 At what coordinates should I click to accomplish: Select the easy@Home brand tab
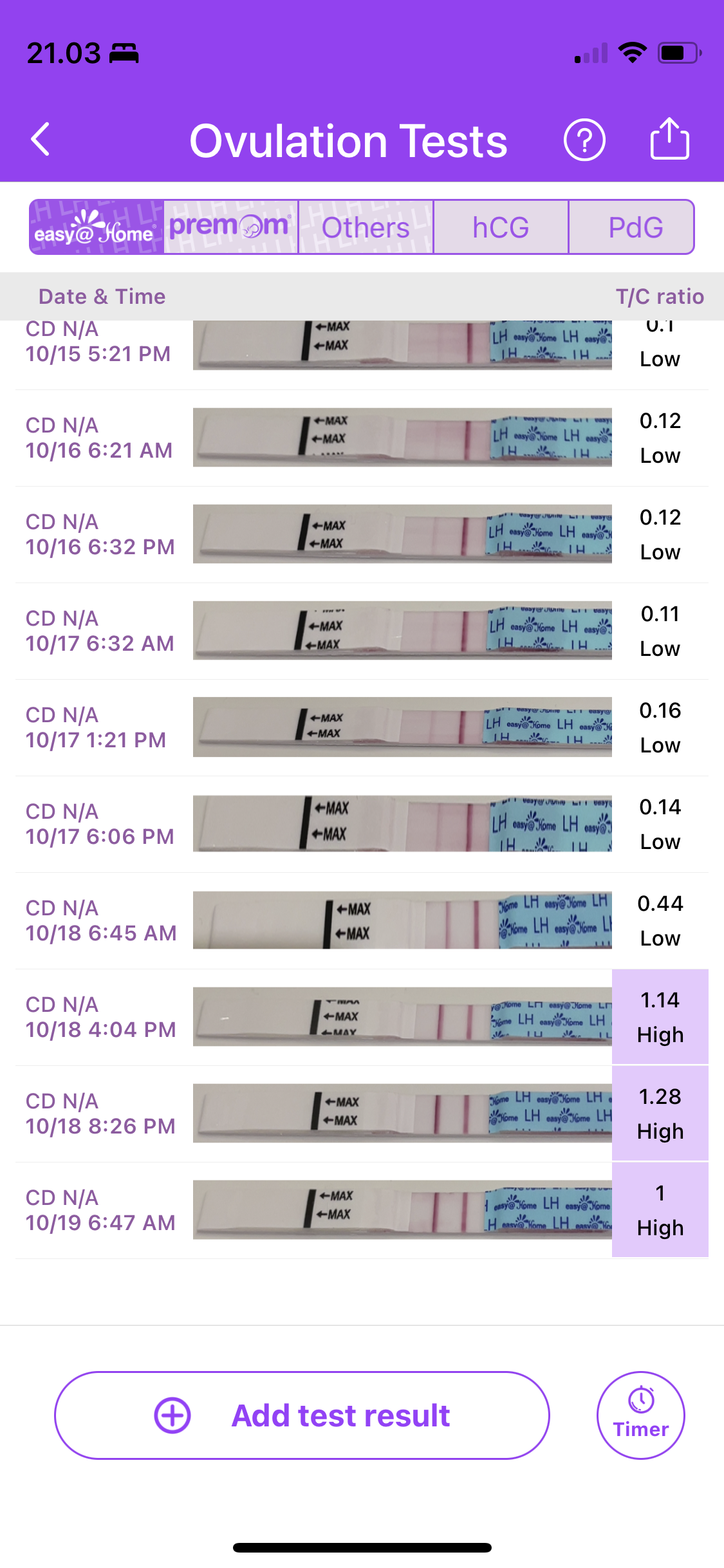tap(97, 227)
